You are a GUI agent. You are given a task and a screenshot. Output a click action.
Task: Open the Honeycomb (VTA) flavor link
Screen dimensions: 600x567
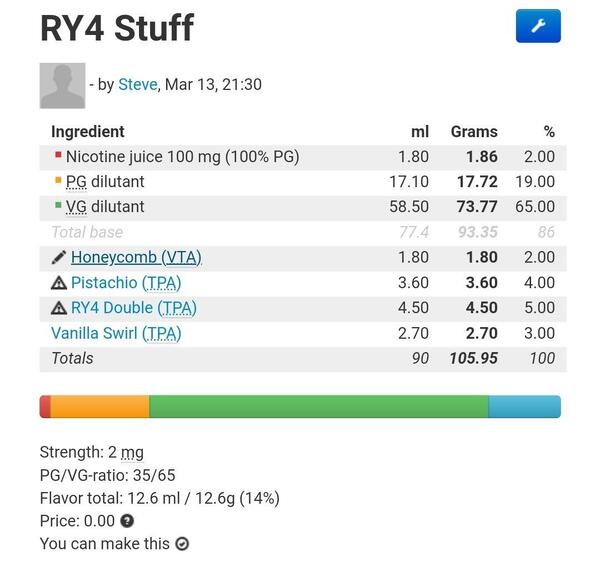136,258
